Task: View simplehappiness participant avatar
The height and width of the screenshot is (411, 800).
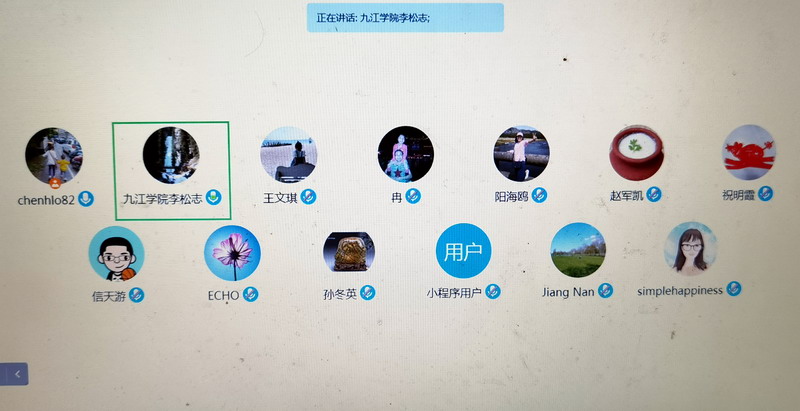Action: [691, 249]
